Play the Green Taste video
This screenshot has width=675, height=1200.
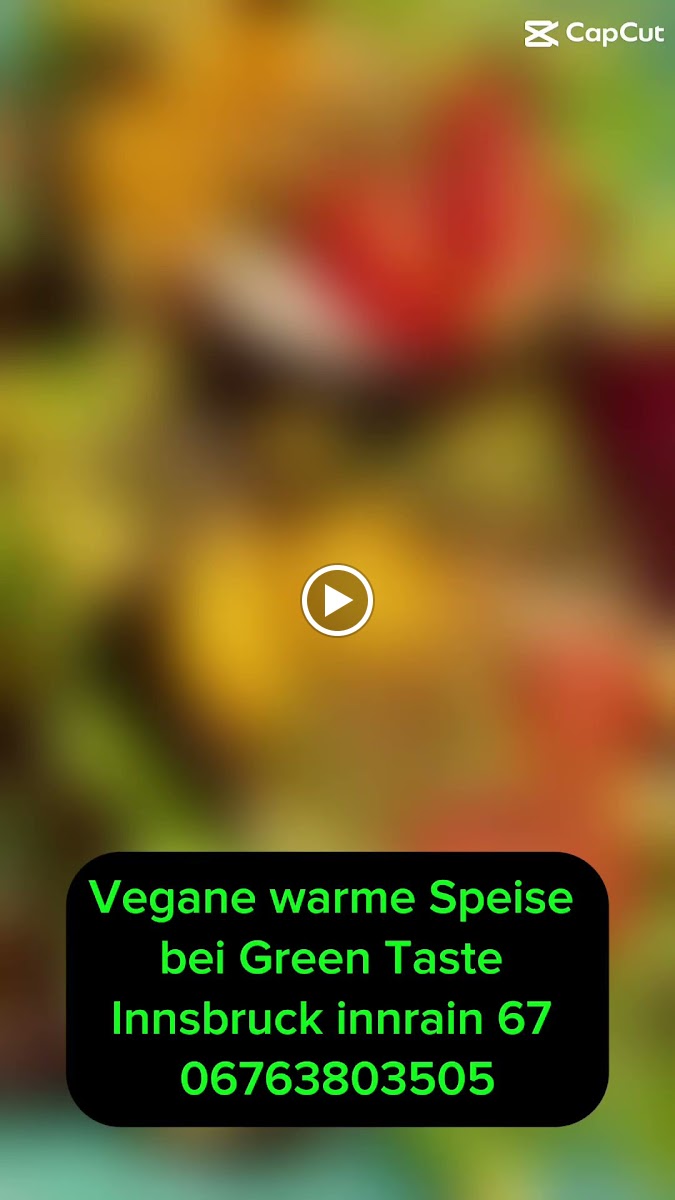point(337,600)
